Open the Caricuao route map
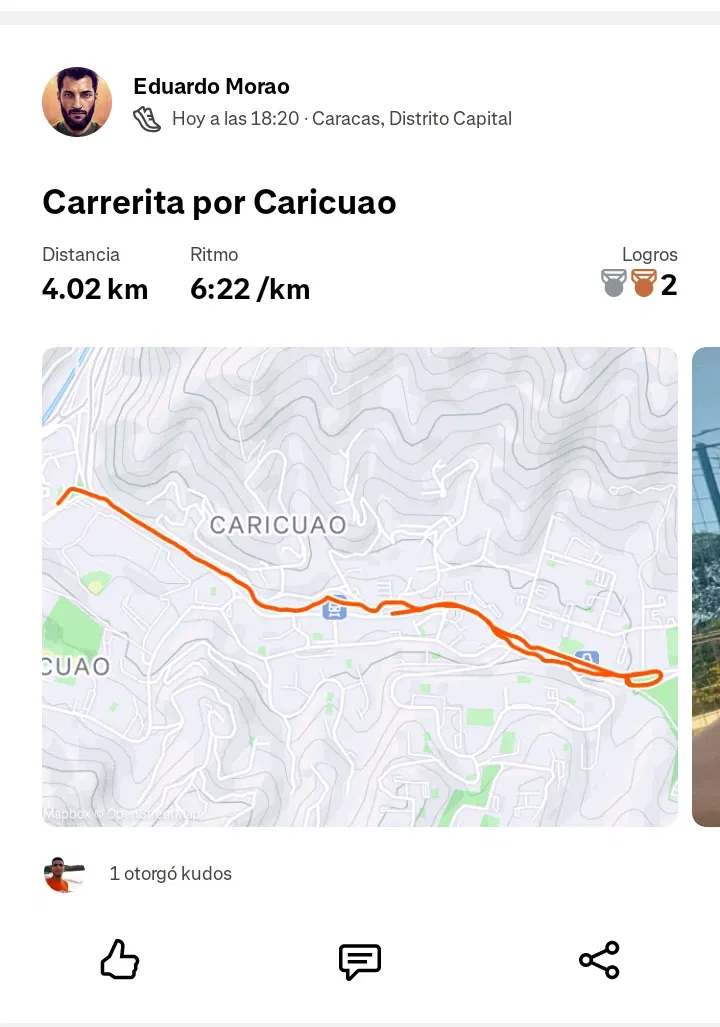 [360, 586]
